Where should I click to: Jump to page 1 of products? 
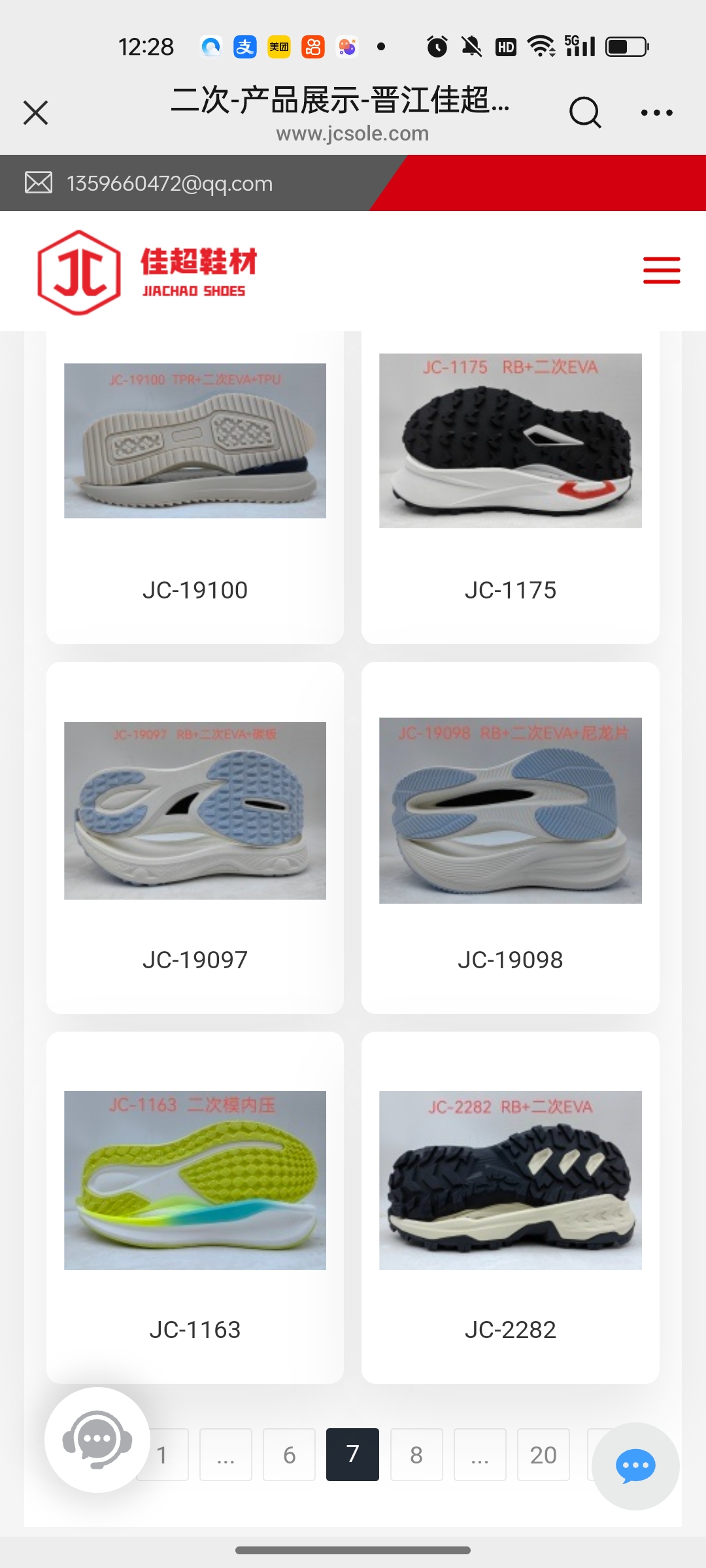tap(167, 1455)
